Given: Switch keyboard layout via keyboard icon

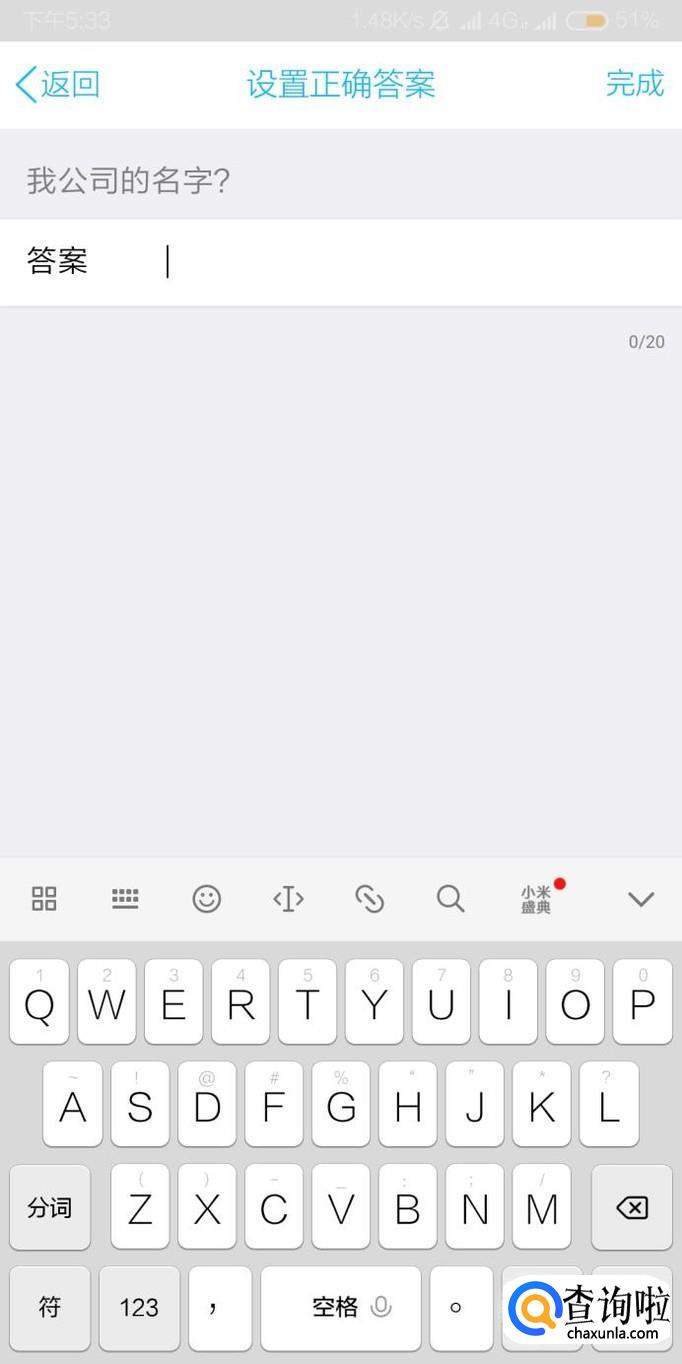Looking at the screenshot, I should 125,898.
